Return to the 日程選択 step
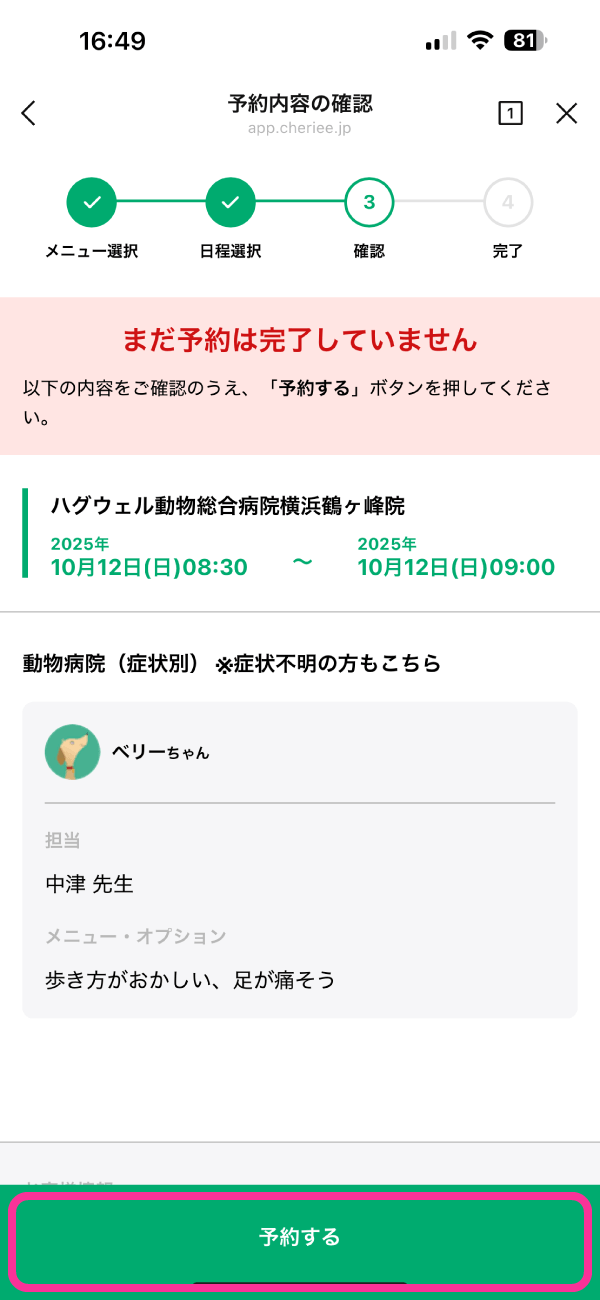 (x=230, y=203)
